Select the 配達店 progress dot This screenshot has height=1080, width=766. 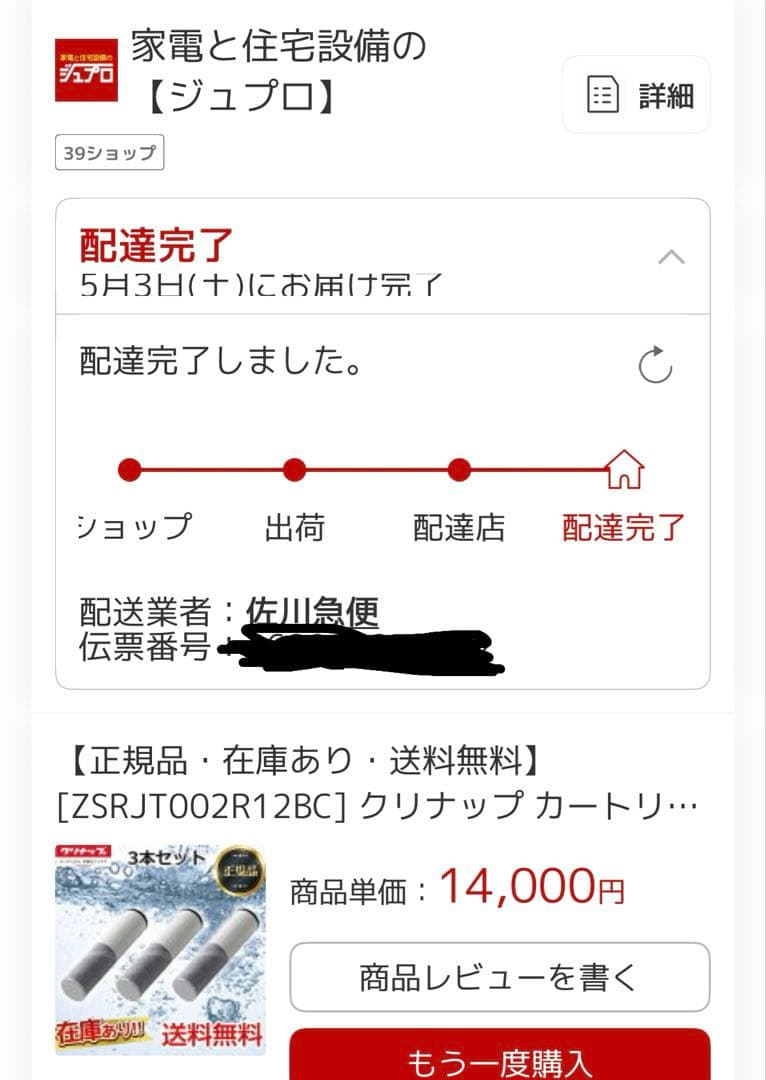pyautogui.click(x=459, y=468)
